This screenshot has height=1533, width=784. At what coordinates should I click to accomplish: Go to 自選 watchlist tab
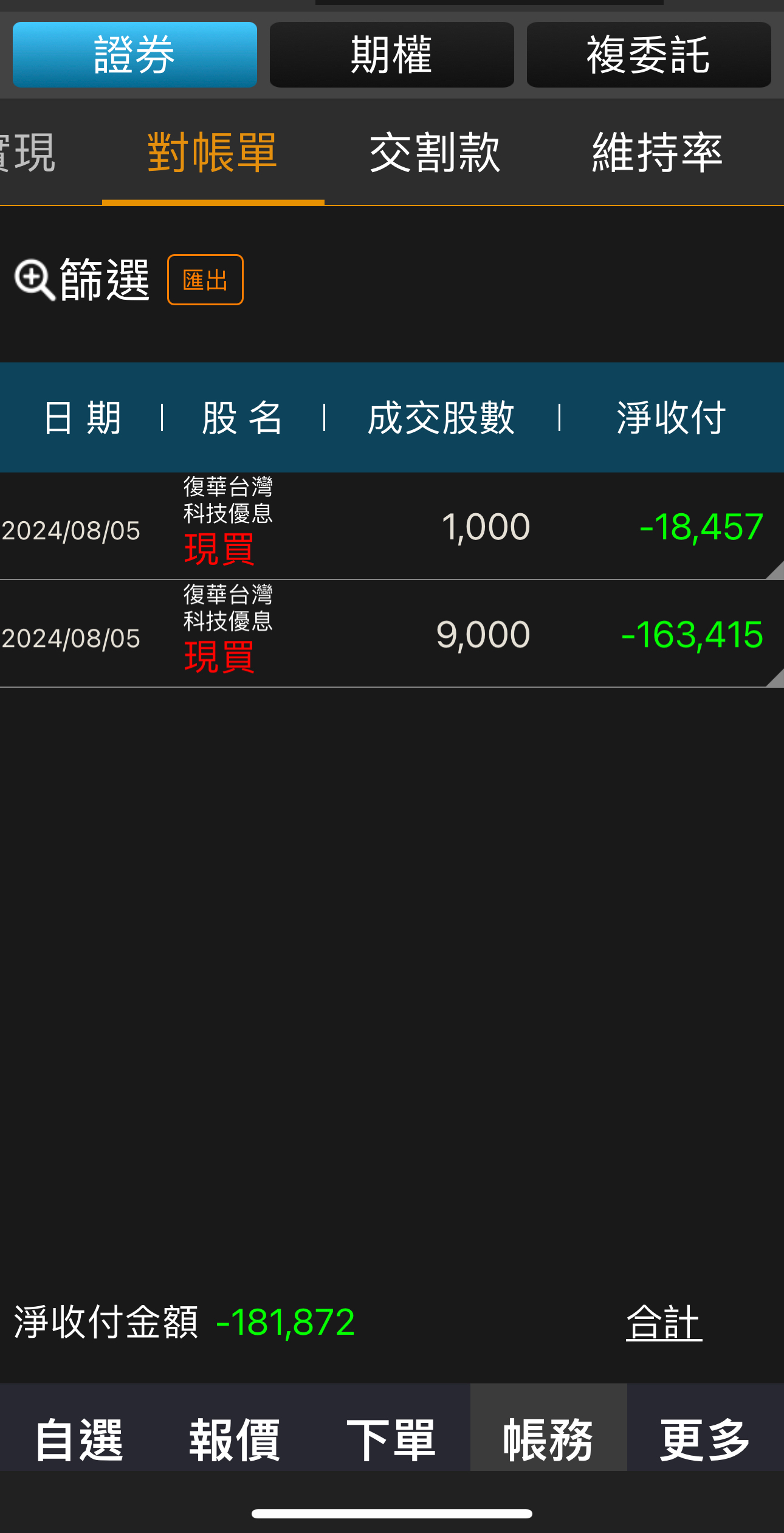[78, 1439]
